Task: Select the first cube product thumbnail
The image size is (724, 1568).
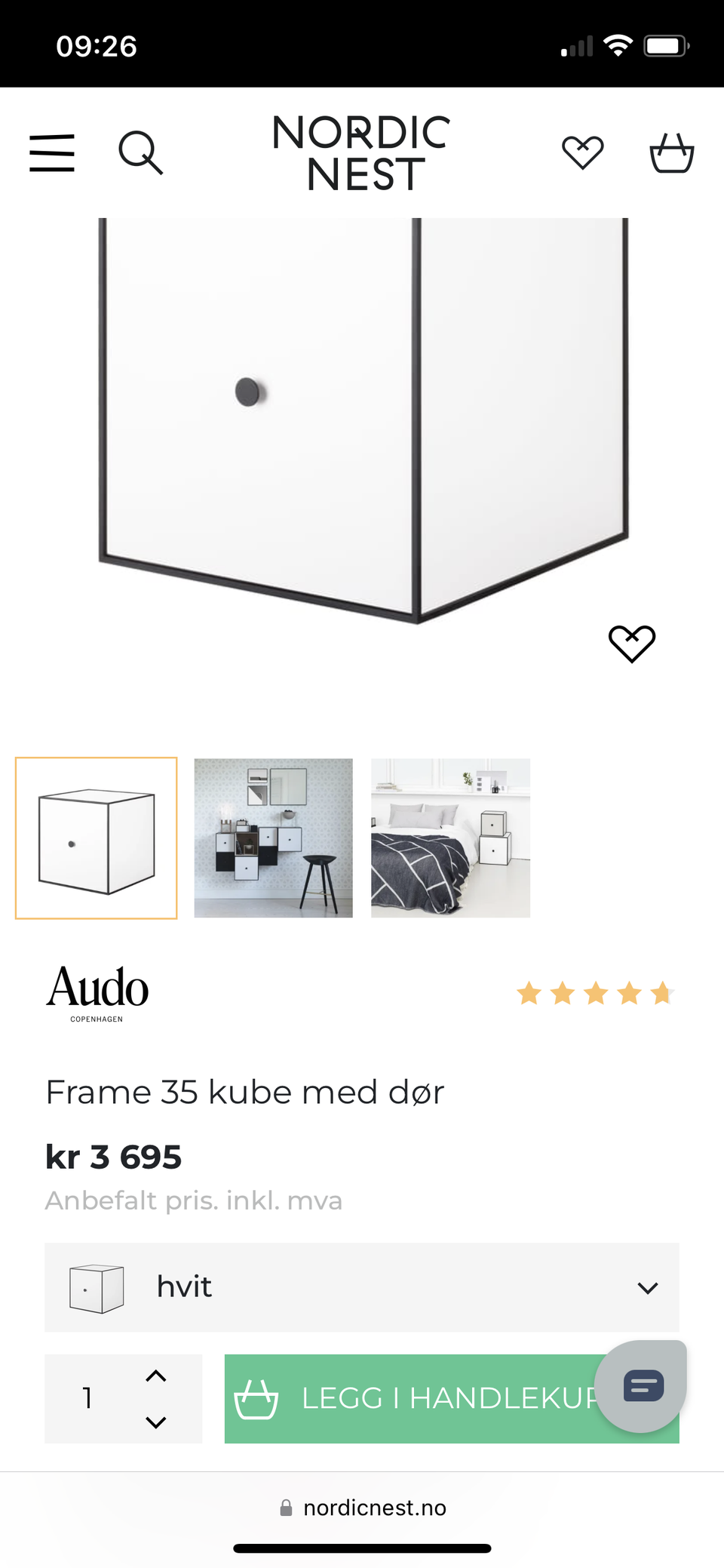Action: coord(96,838)
